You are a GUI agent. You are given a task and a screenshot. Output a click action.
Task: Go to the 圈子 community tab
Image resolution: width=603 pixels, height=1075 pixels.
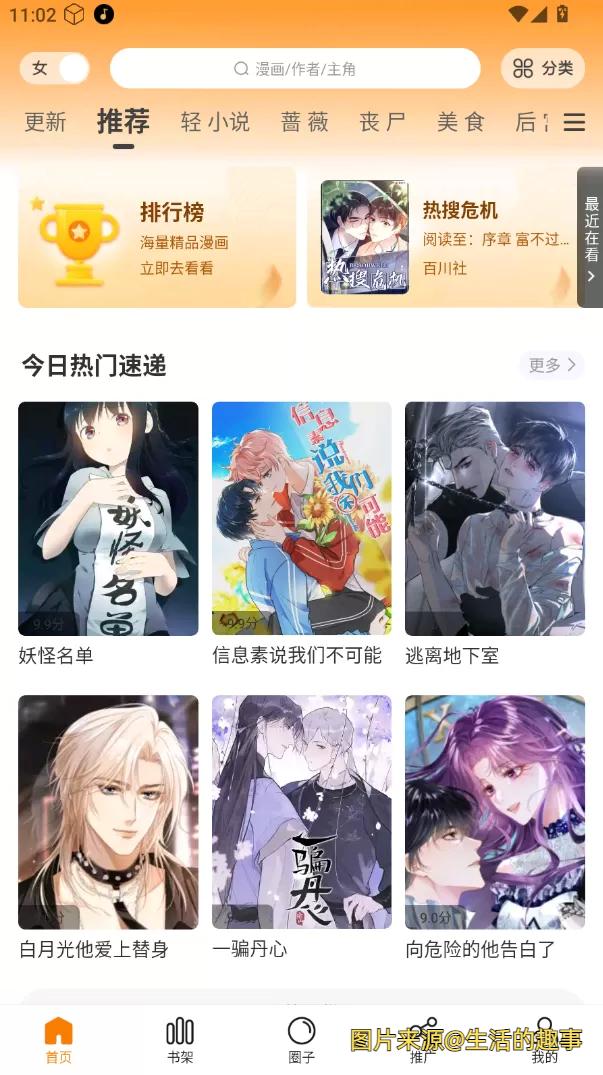coord(301,1040)
